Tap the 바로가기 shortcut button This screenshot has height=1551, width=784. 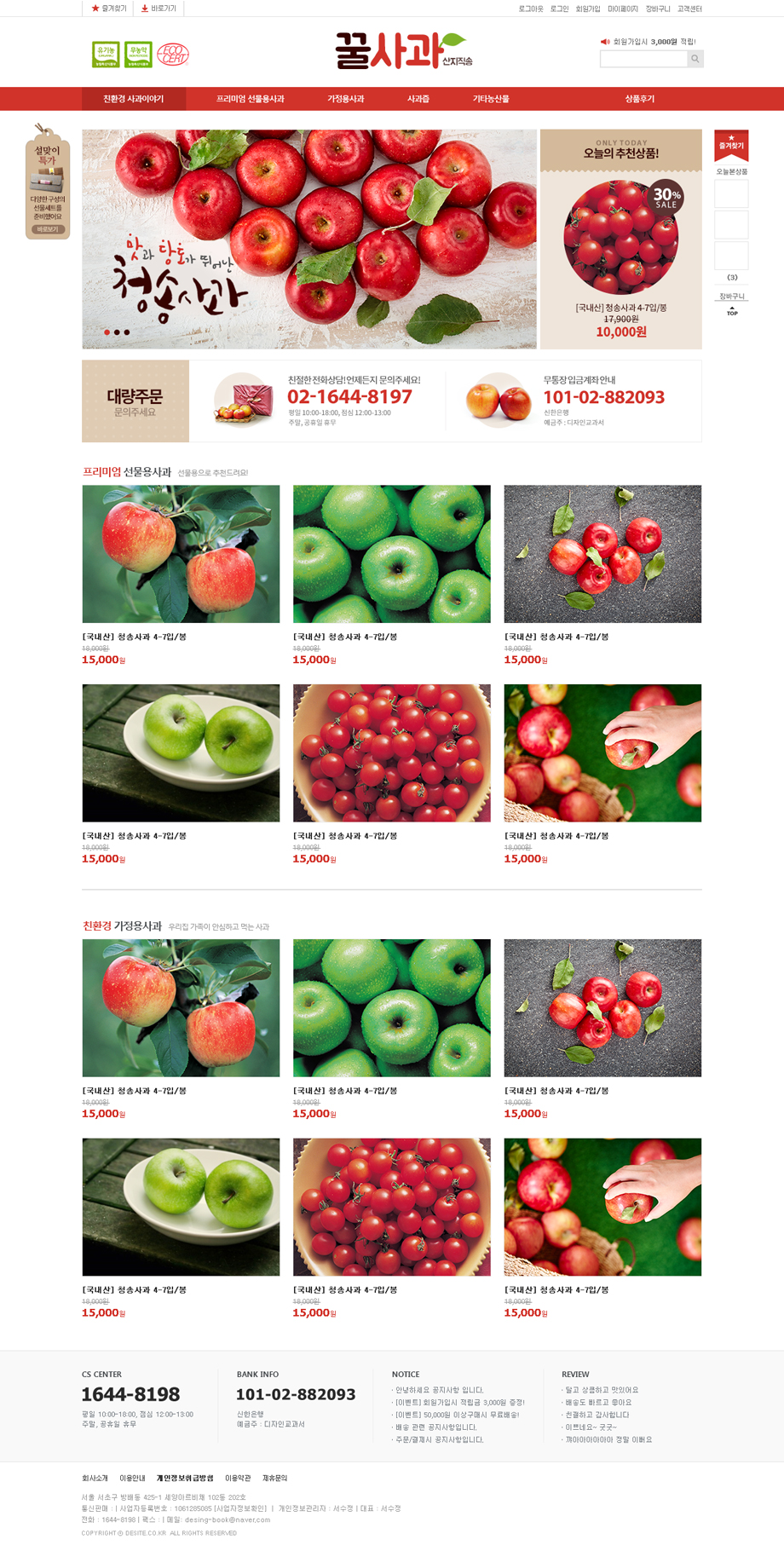(x=159, y=9)
